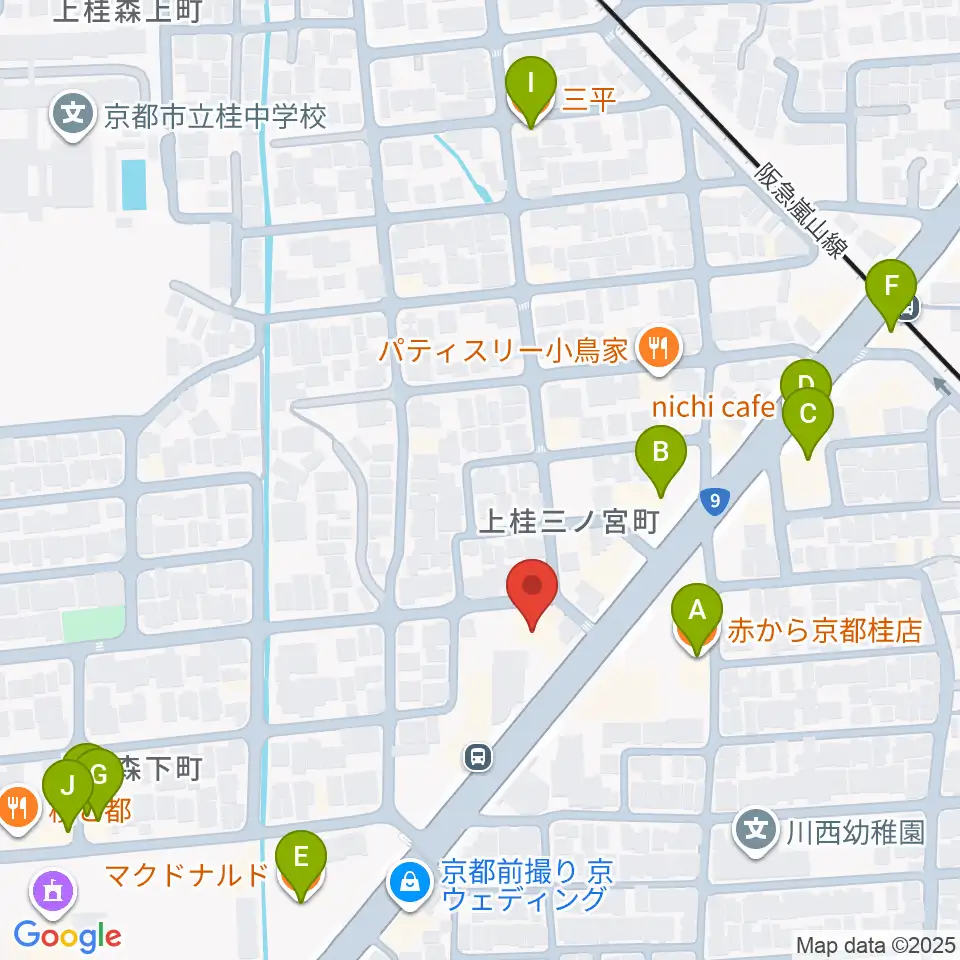Open the パティスリー小鳥家 restaurant marker

pos(659,351)
